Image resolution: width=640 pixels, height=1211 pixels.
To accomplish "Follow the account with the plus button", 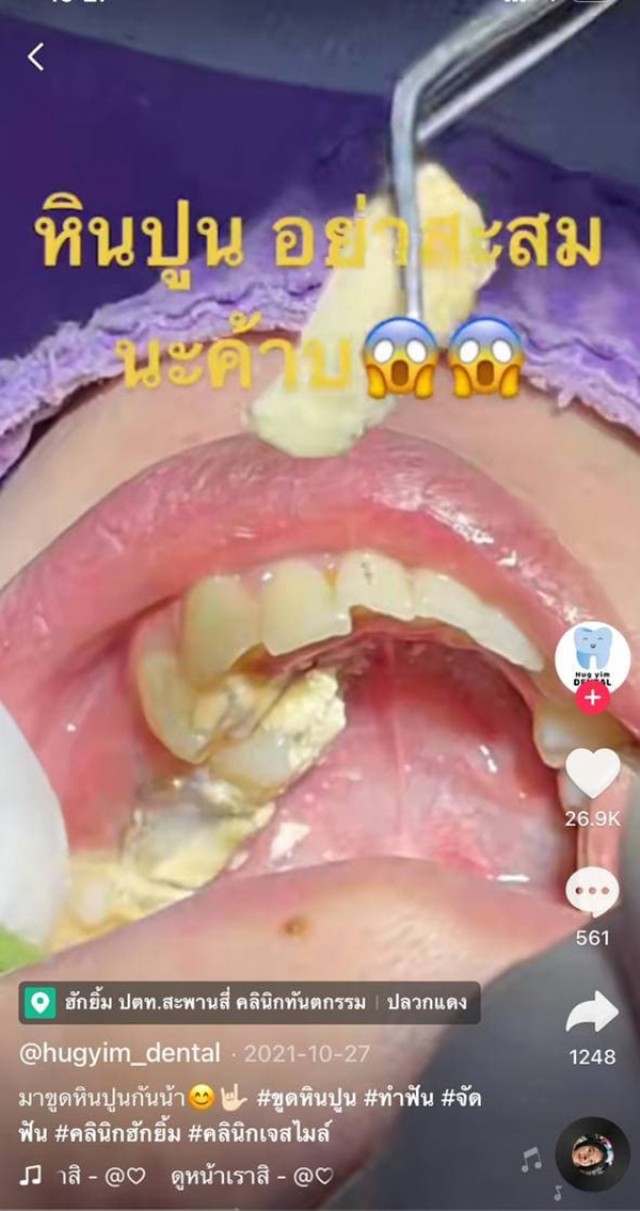I will coord(592,698).
